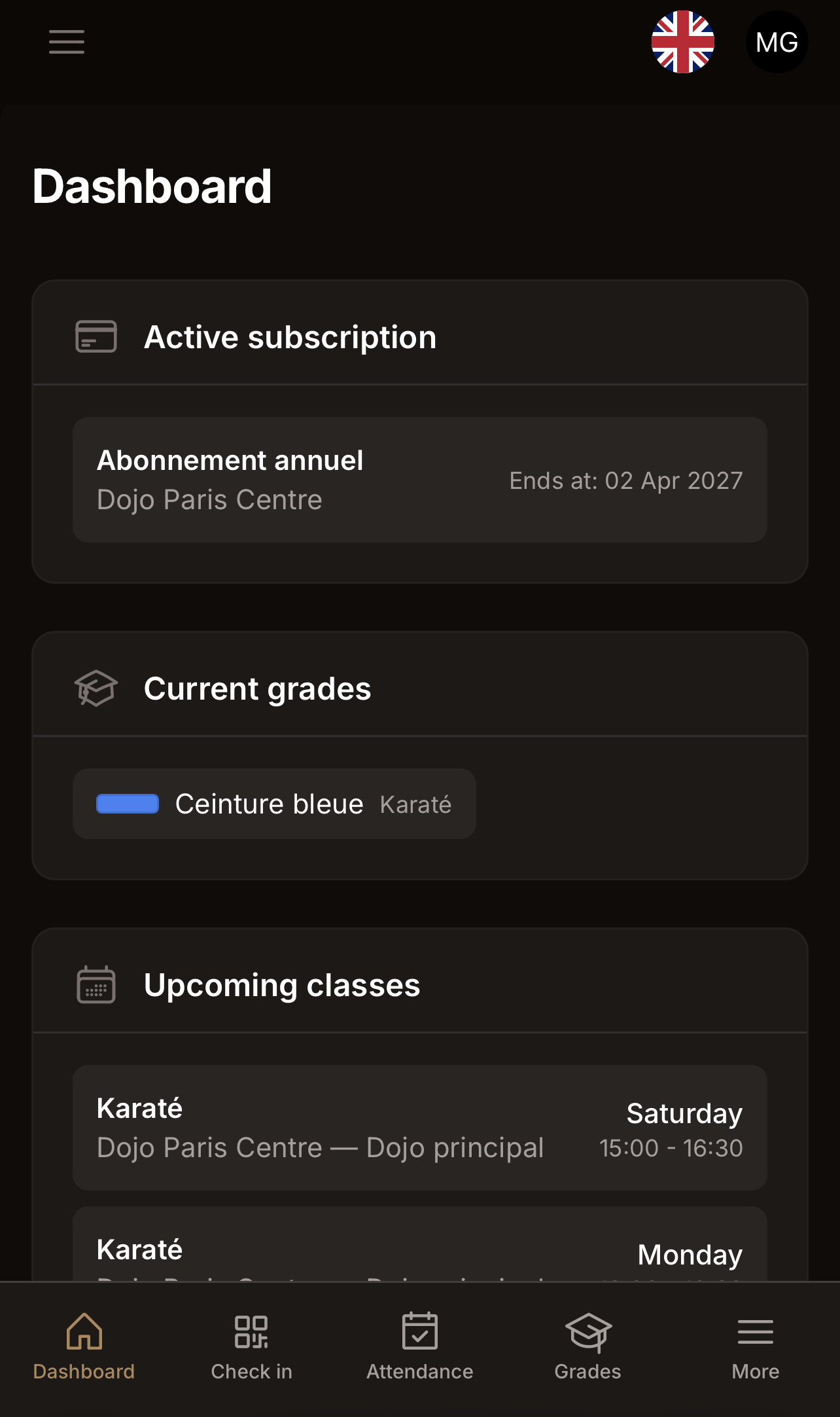Image resolution: width=840 pixels, height=1417 pixels.
Task: Change language via the UK flag
Action: pyautogui.click(x=682, y=42)
